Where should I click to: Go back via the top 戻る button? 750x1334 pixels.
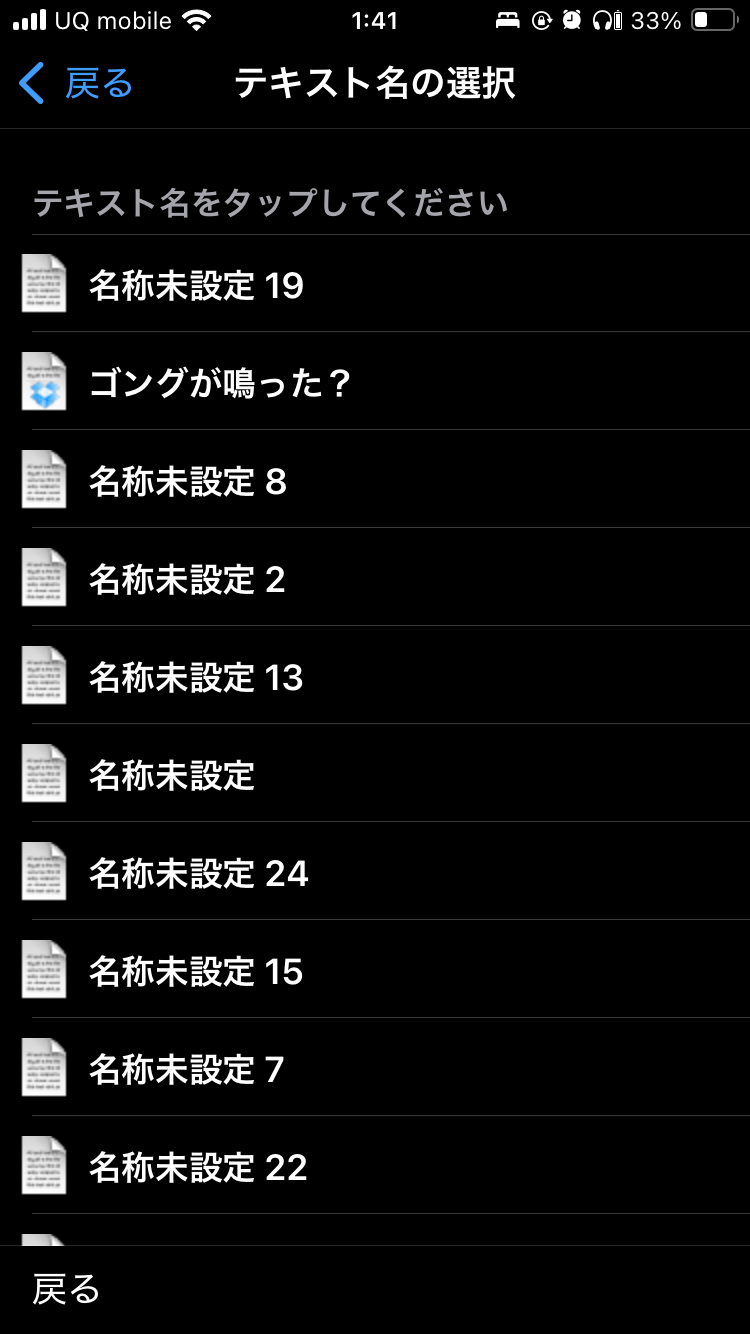point(77,84)
